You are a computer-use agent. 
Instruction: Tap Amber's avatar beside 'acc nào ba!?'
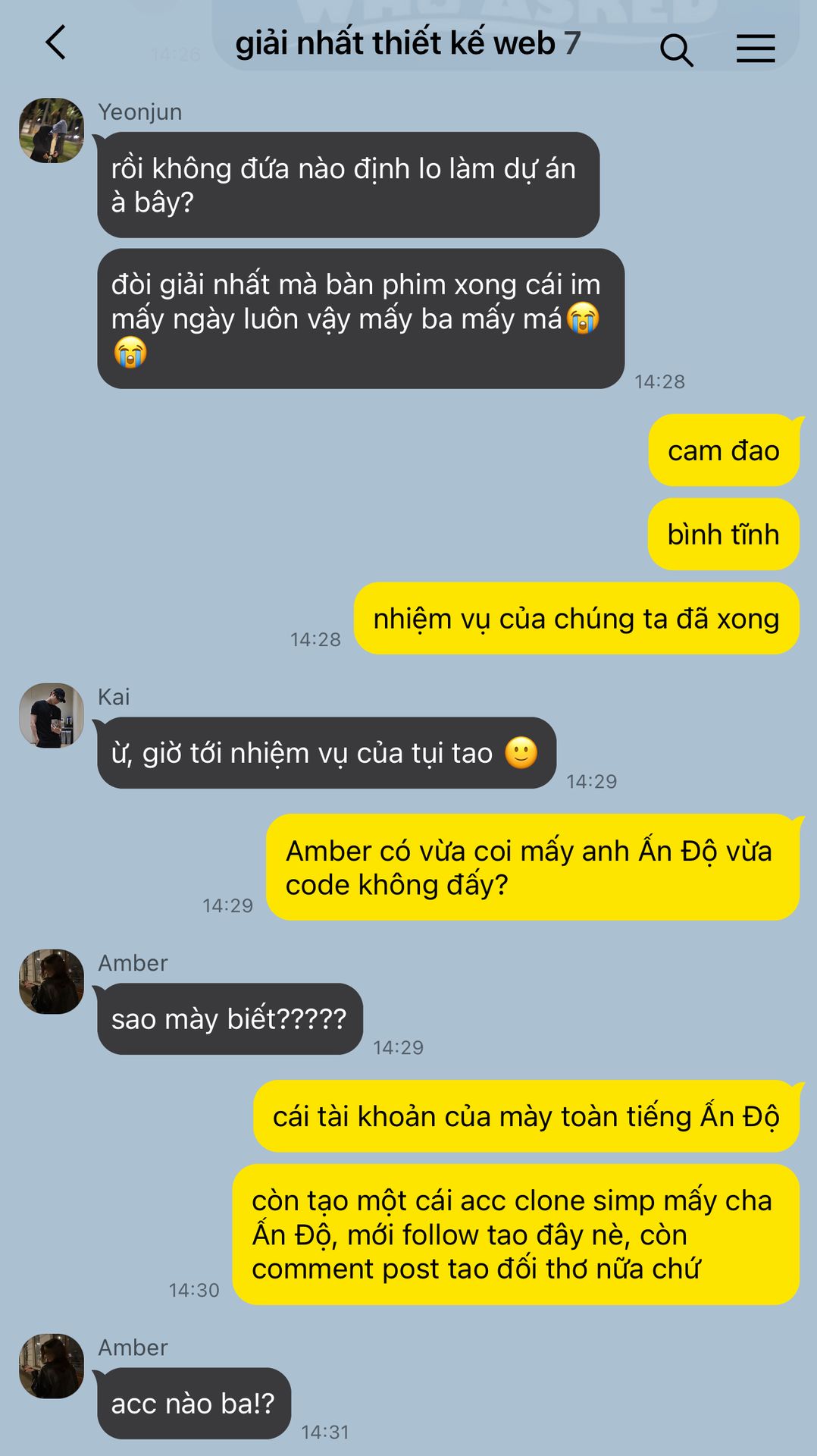click(52, 1367)
